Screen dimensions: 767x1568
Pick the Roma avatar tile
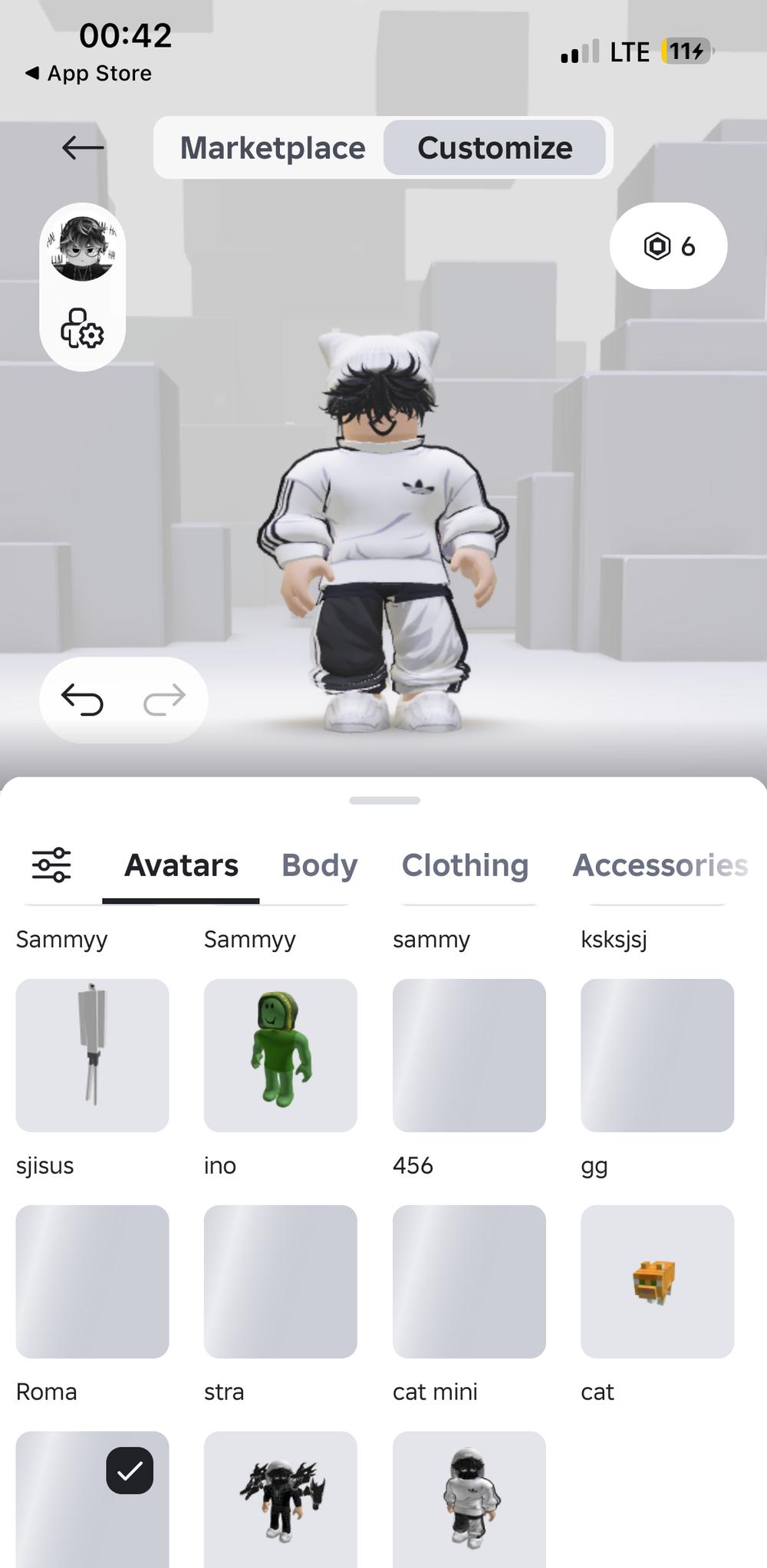click(92, 1281)
